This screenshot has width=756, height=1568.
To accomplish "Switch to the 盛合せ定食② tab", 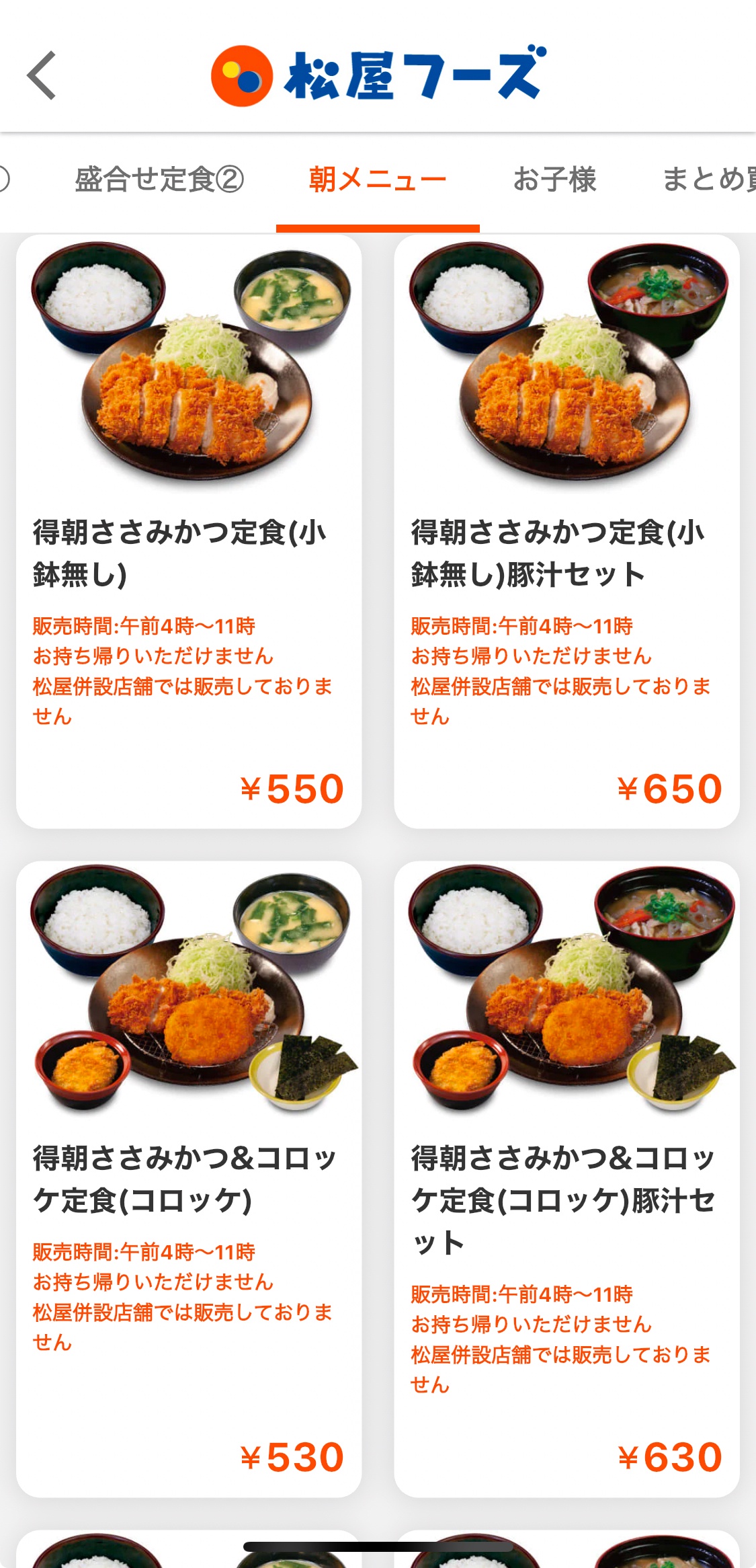I will tap(159, 180).
